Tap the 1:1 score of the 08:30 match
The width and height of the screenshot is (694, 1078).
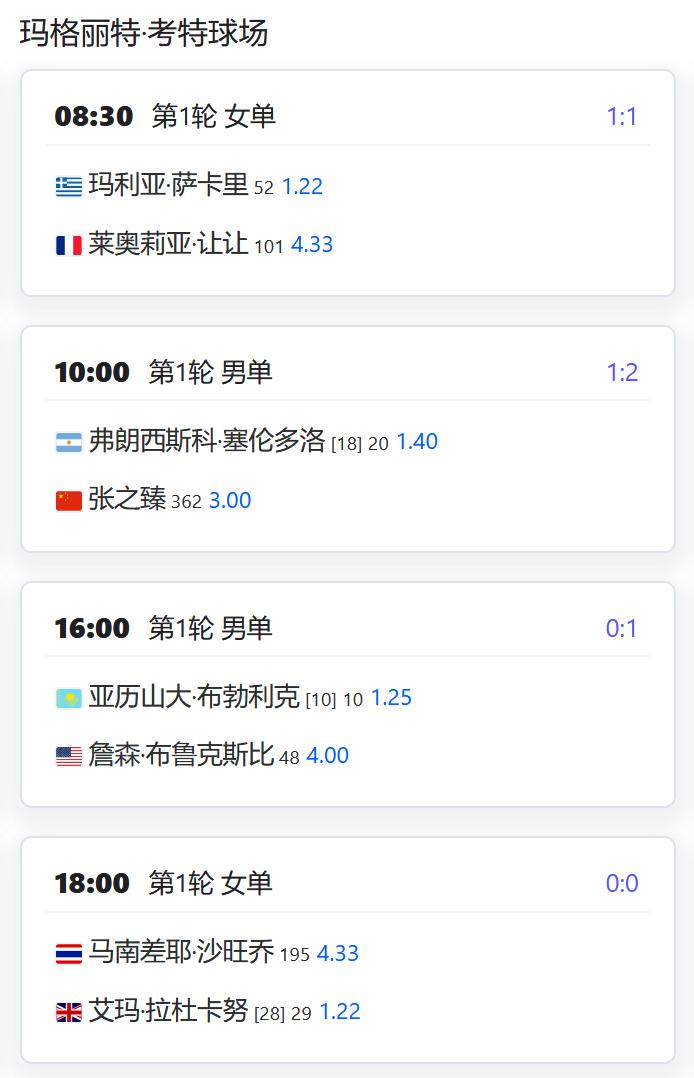click(x=621, y=117)
